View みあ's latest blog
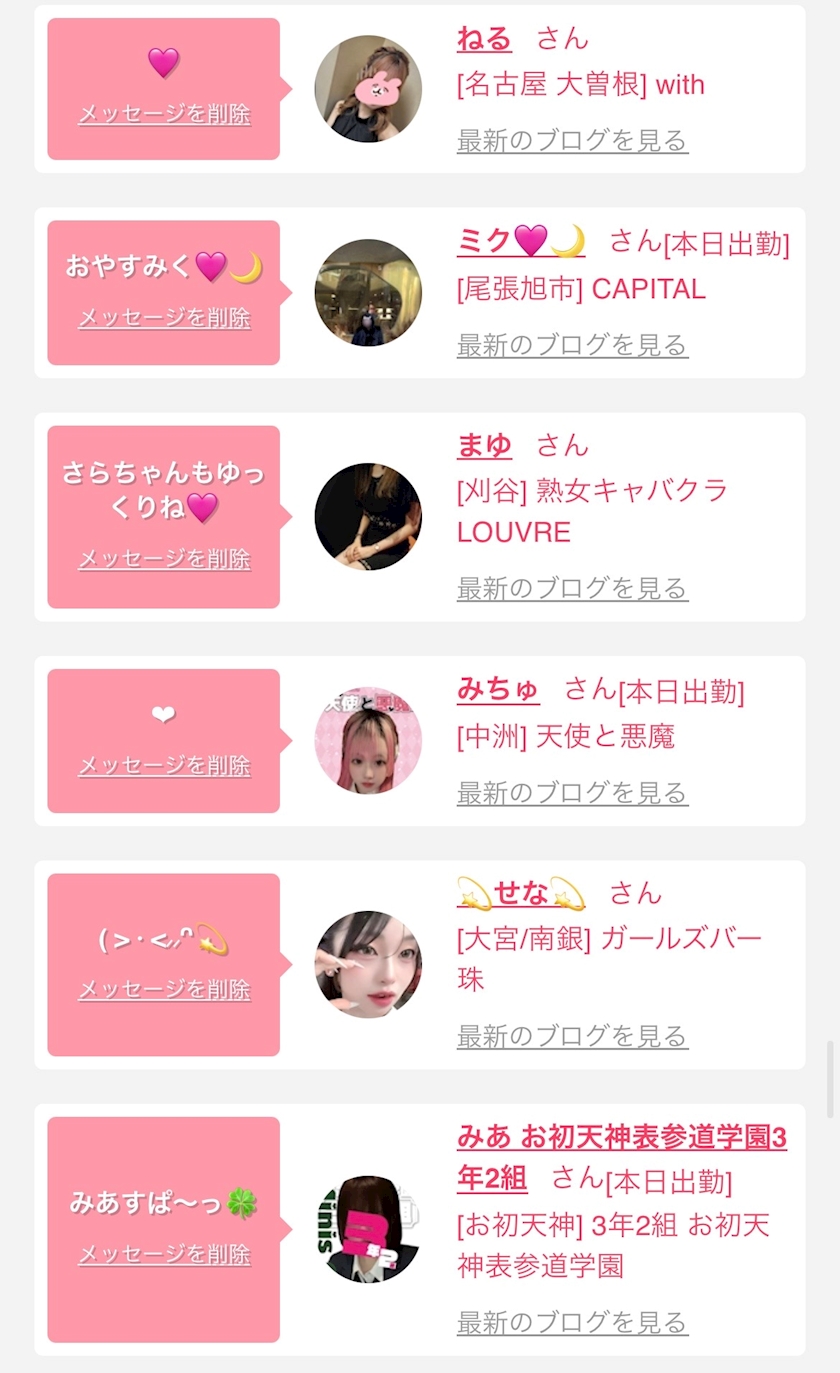840x1373 pixels. pyautogui.click(x=572, y=1323)
